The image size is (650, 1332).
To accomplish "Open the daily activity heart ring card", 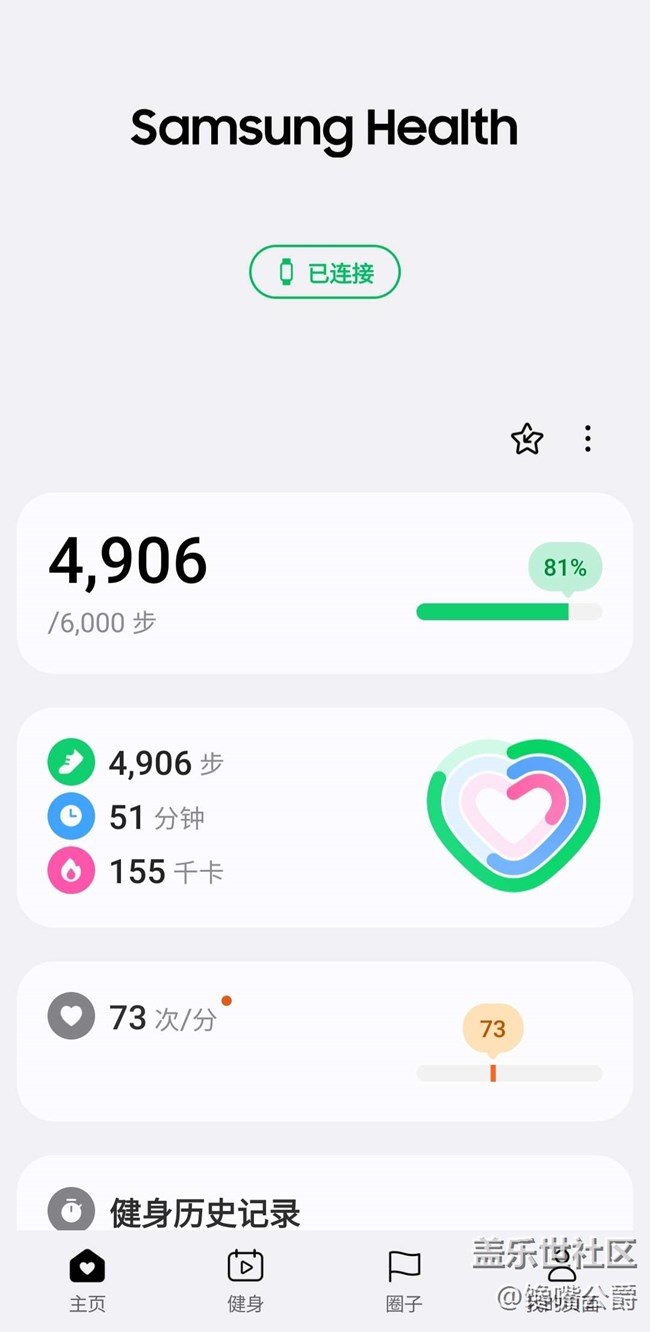I will 325,817.
